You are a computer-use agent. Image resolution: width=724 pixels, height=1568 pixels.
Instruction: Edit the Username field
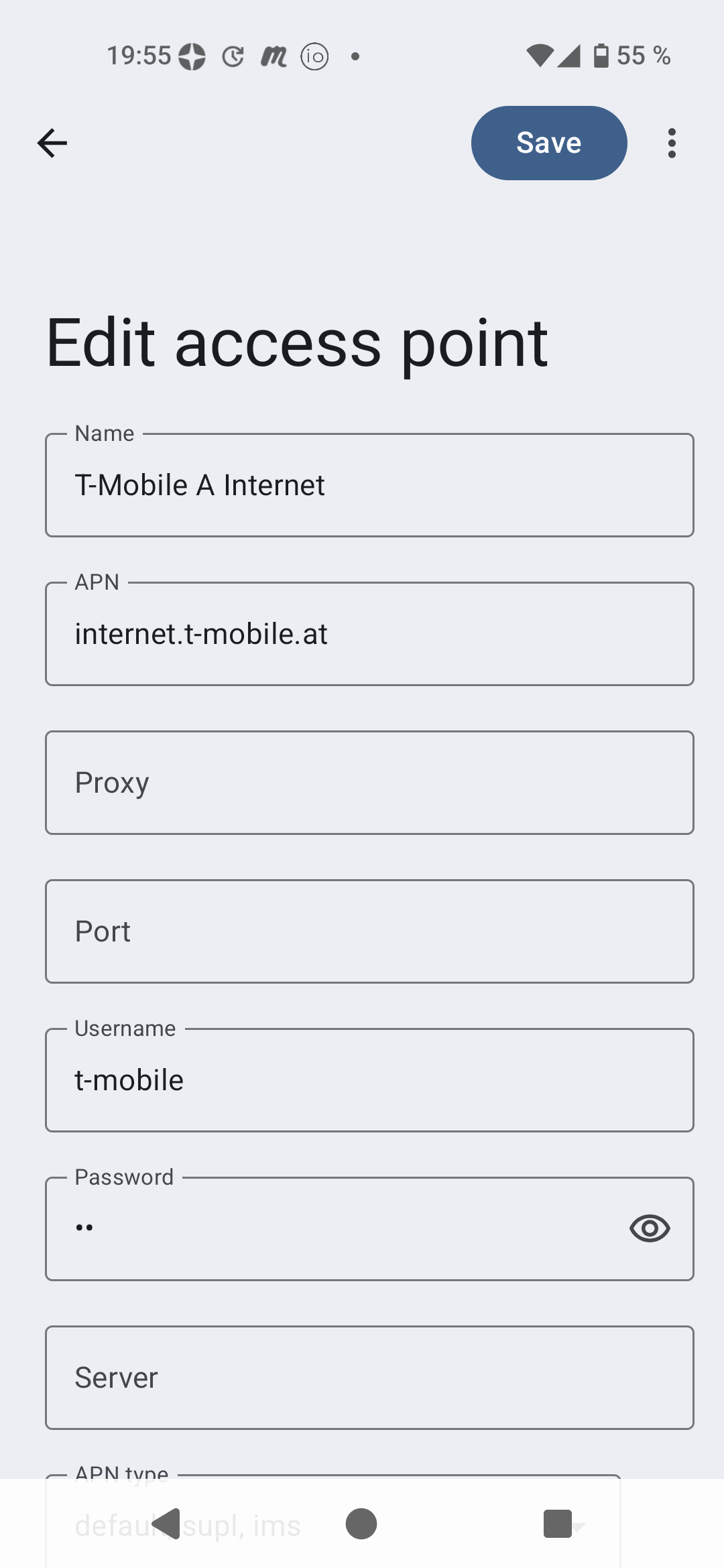coord(369,1080)
